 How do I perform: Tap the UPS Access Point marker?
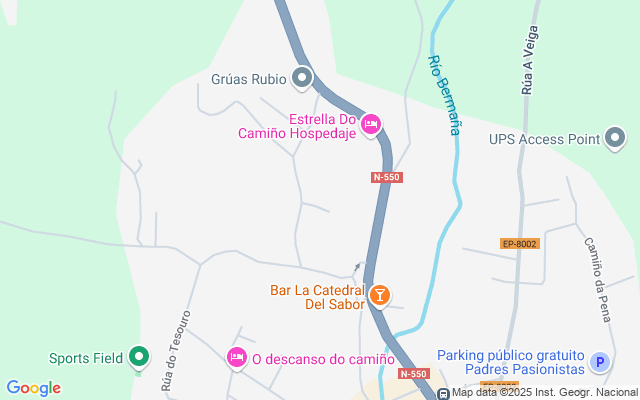pos(618,139)
